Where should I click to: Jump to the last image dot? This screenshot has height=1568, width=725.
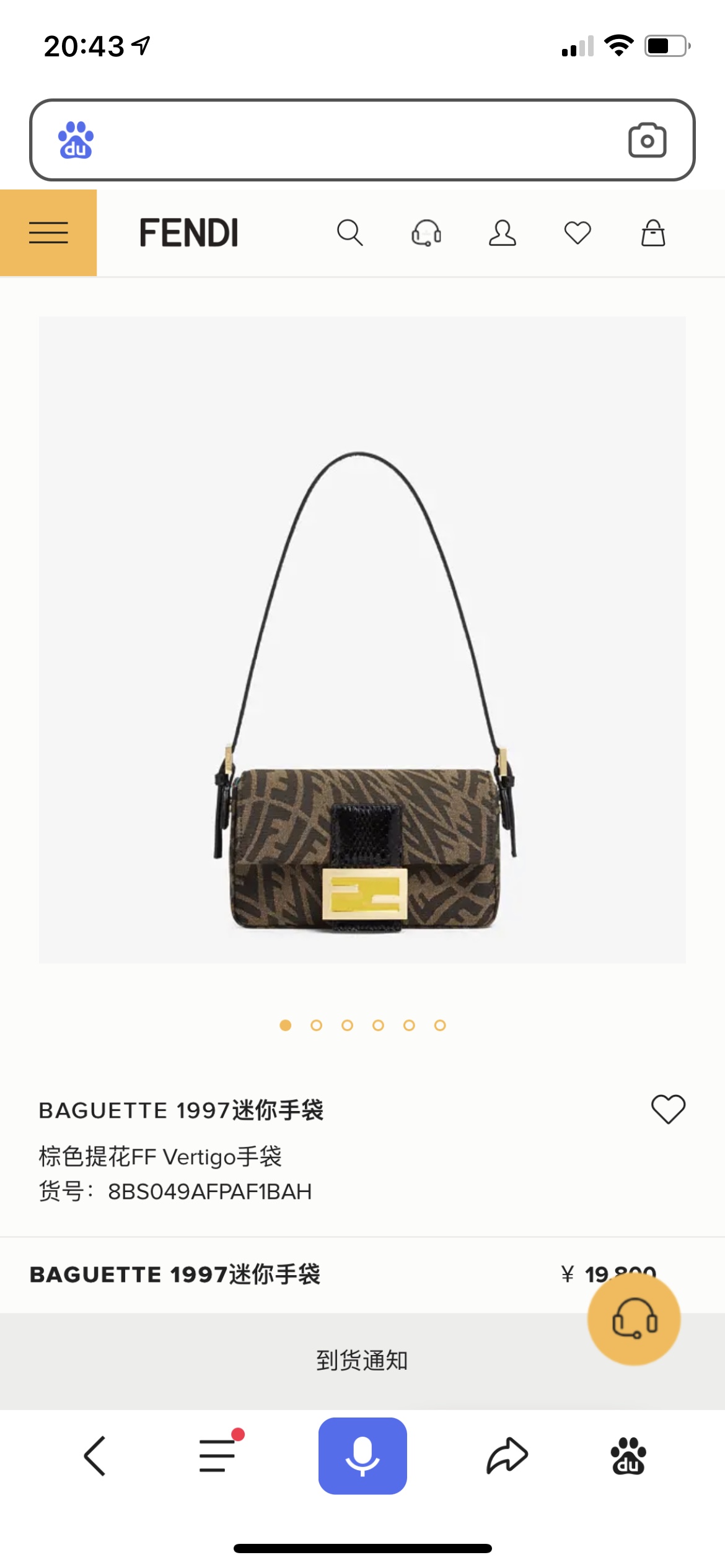point(440,1026)
